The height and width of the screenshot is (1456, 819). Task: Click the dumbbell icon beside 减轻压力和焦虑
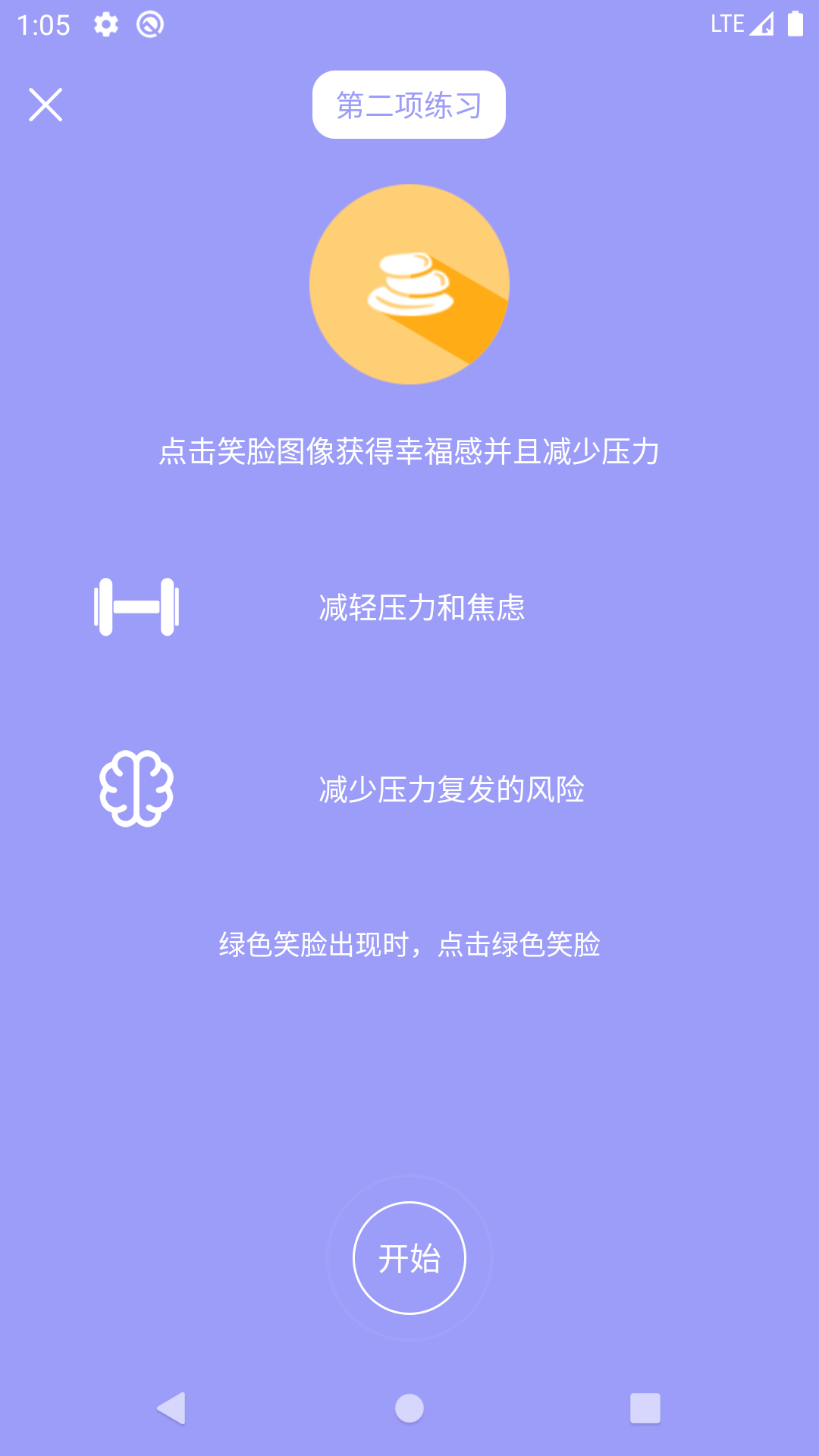pyautogui.click(x=136, y=607)
